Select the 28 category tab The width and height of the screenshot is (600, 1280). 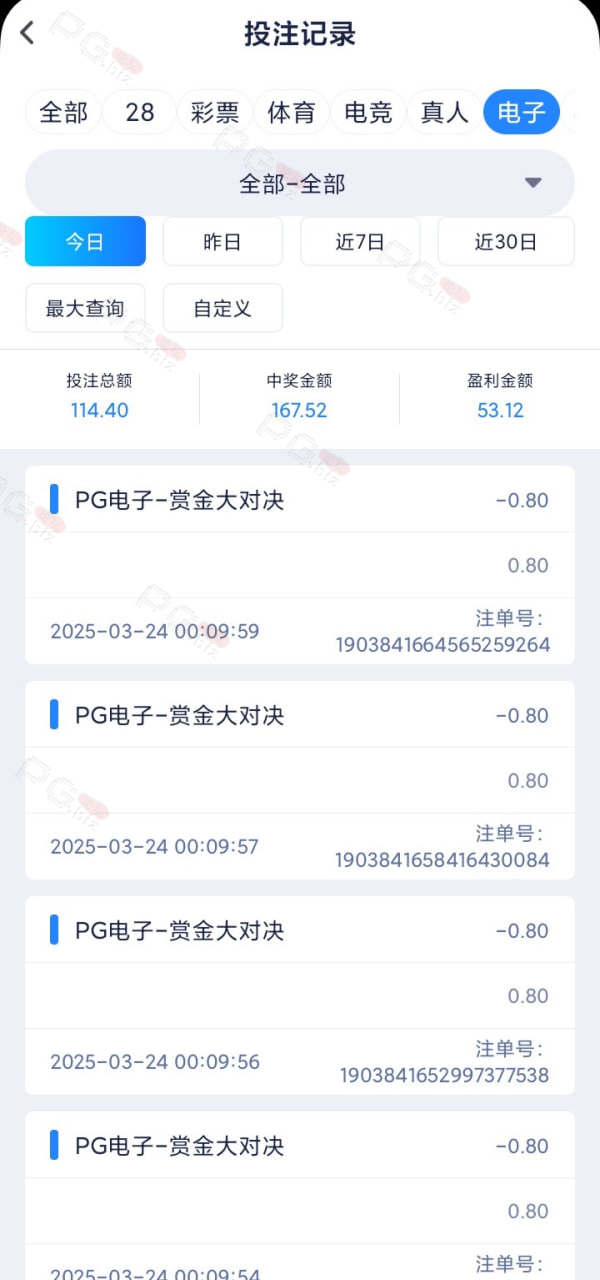point(140,112)
